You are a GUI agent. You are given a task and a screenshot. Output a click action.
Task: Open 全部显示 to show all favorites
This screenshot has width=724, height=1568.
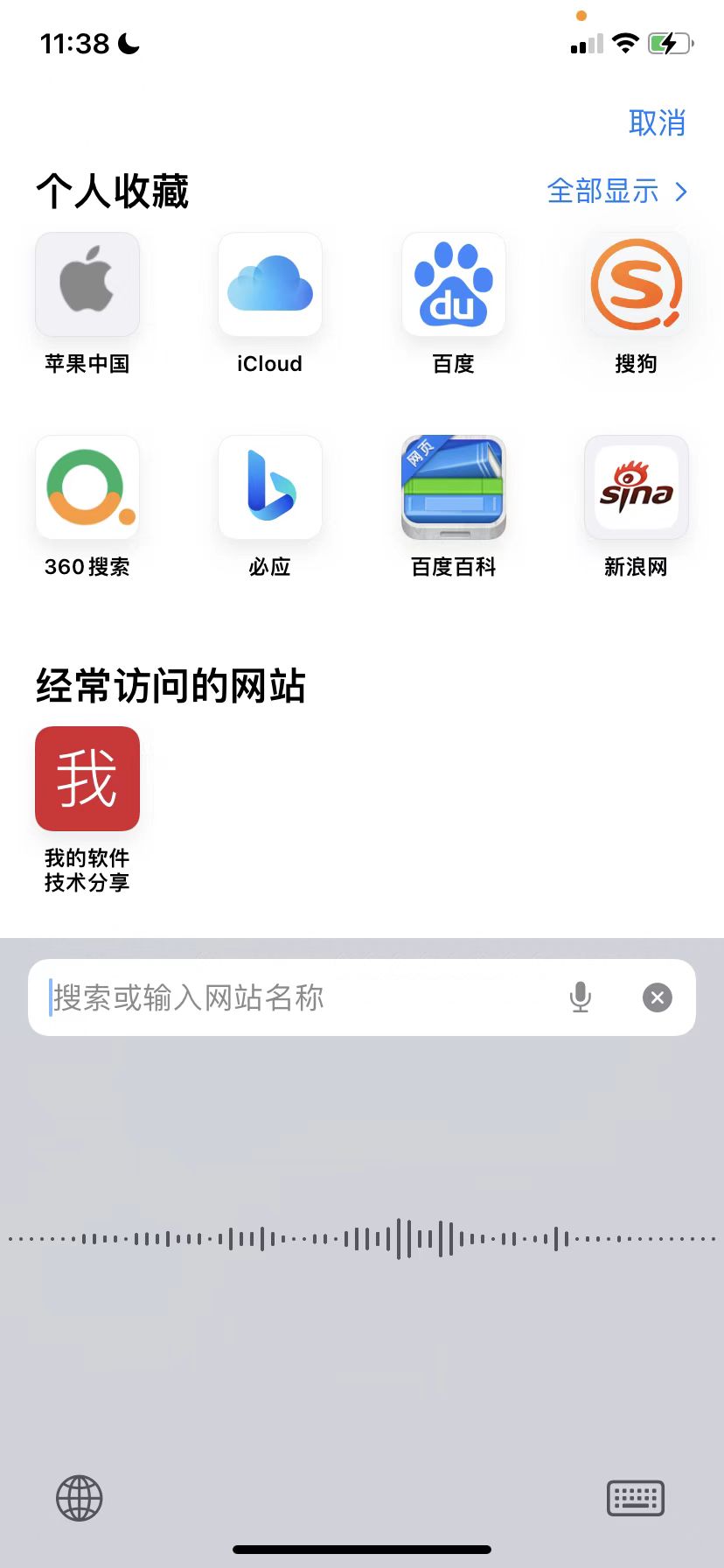click(x=616, y=191)
